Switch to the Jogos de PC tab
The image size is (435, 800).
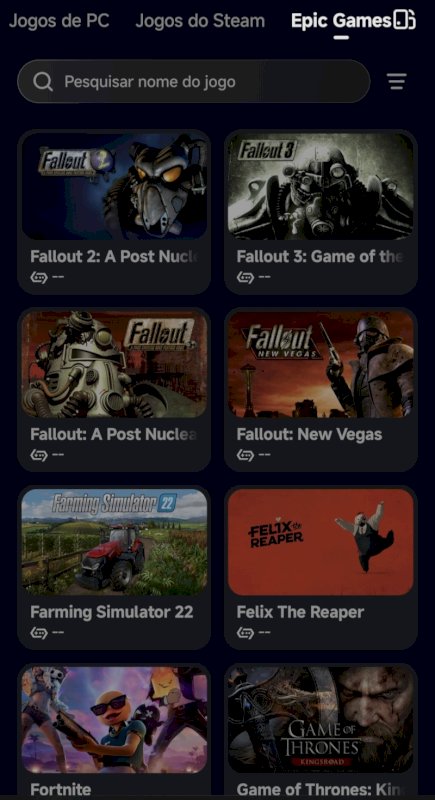coord(59,21)
